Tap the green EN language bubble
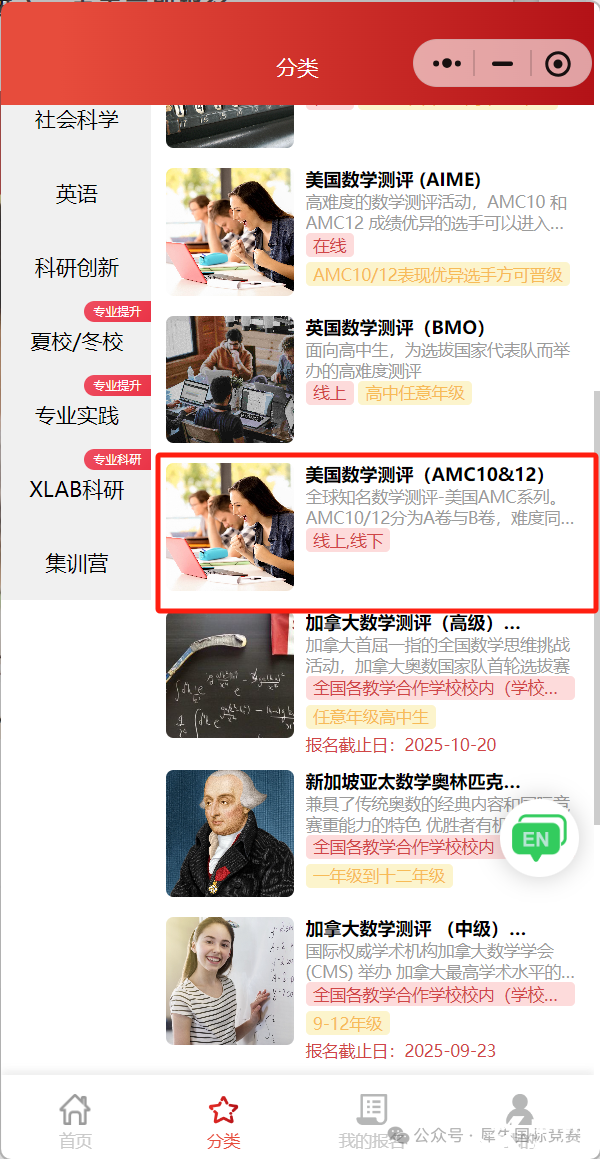Viewport: 600px width, 1159px height. 538,838
